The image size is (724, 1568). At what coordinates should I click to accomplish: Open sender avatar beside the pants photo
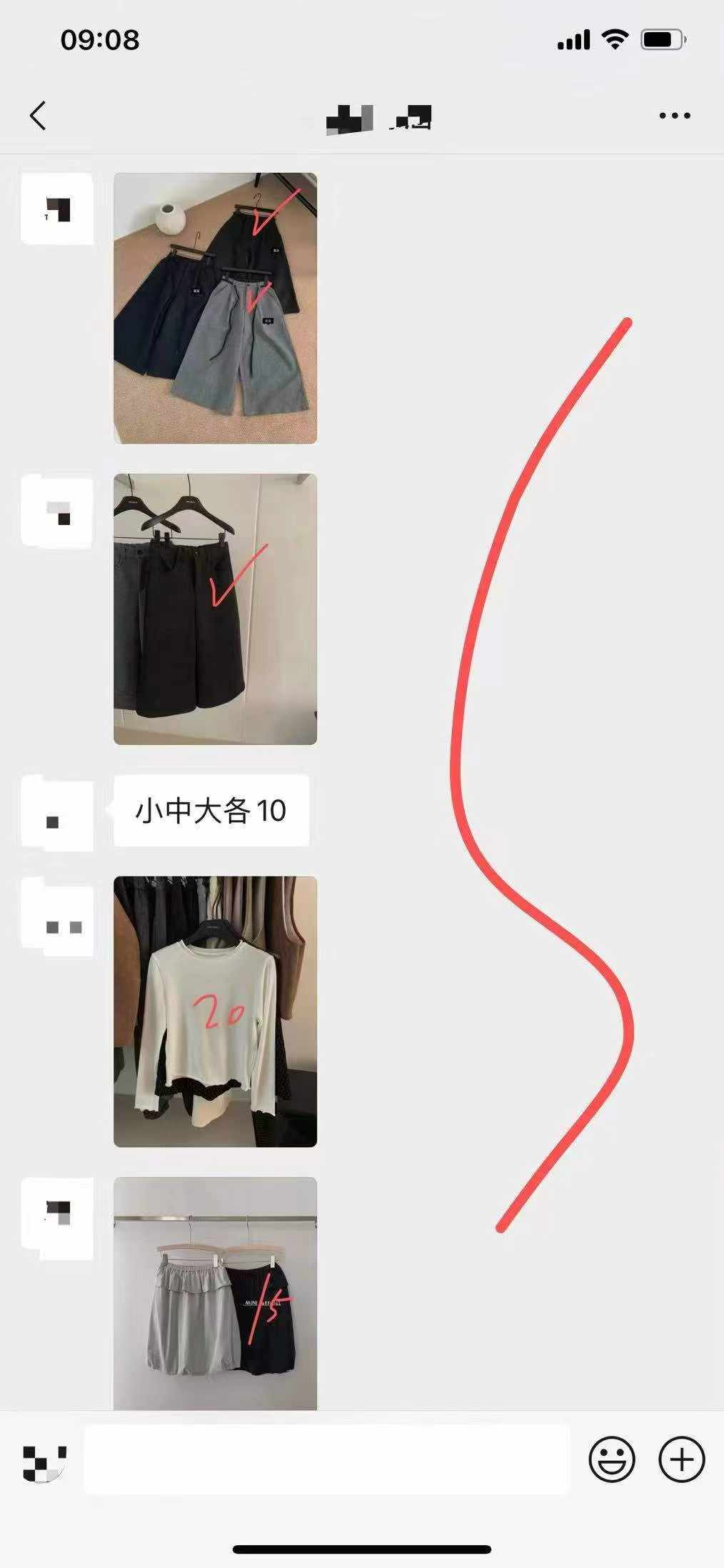[57, 209]
